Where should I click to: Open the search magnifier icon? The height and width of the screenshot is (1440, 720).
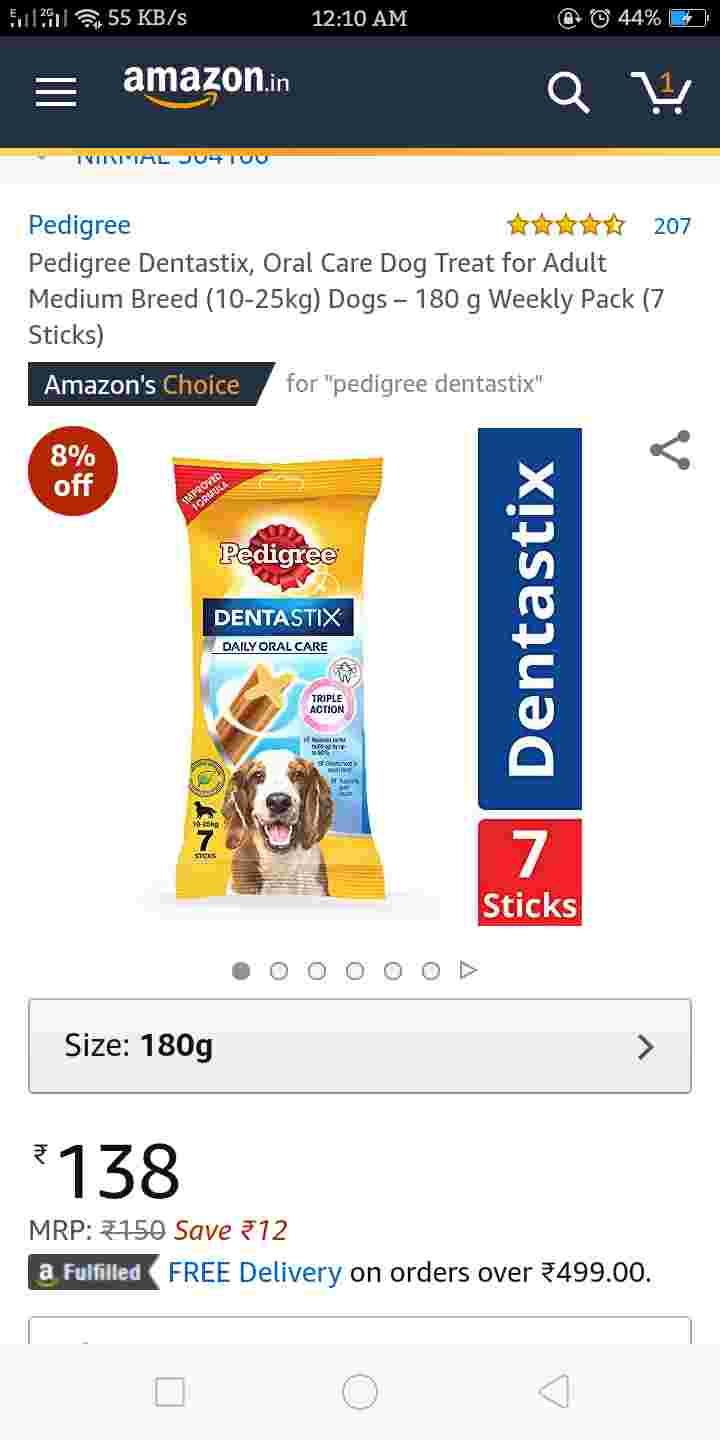pos(568,92)
